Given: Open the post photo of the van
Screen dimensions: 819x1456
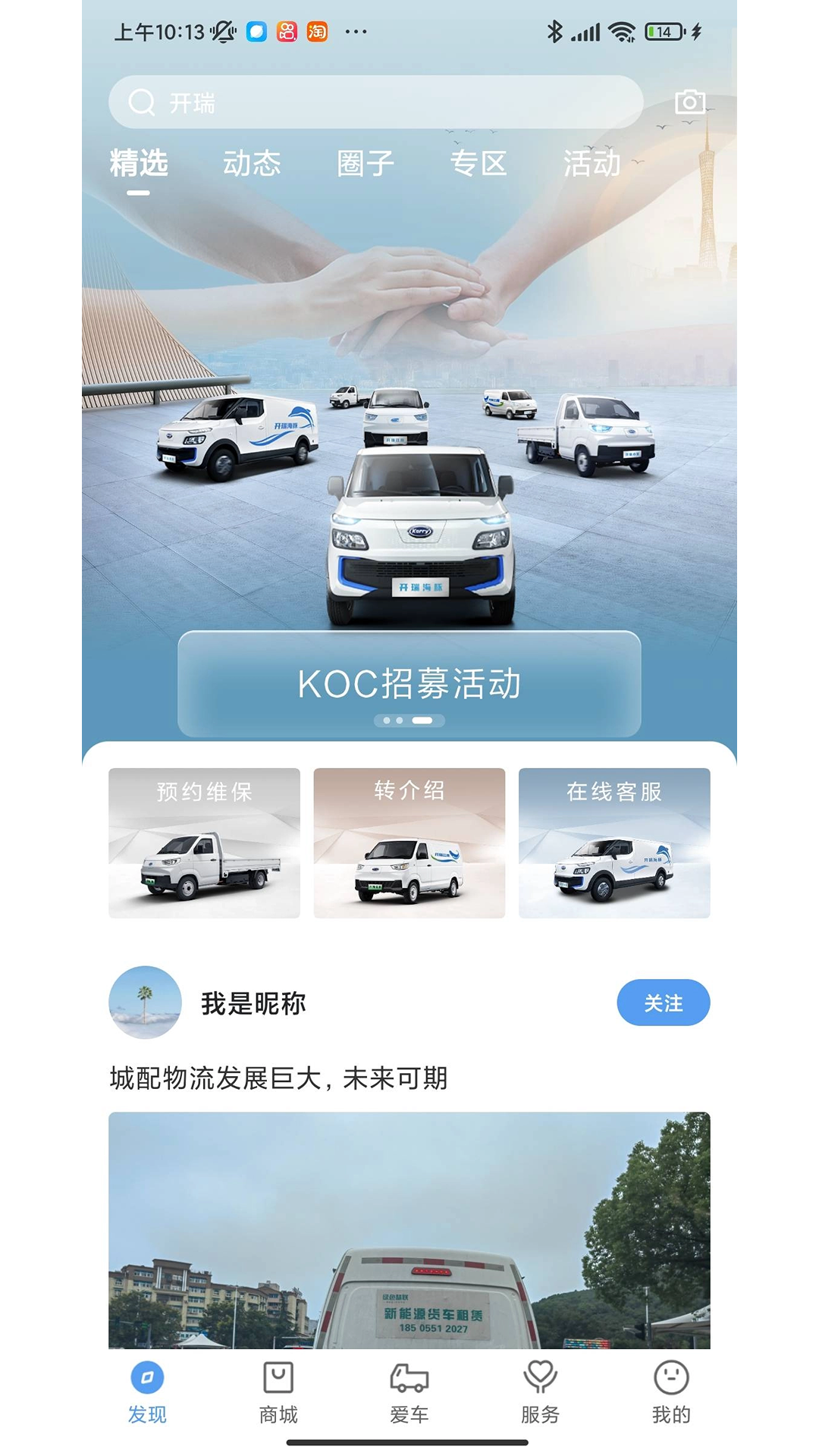Looking at the screenshot, I should [x=409, y=1228].
